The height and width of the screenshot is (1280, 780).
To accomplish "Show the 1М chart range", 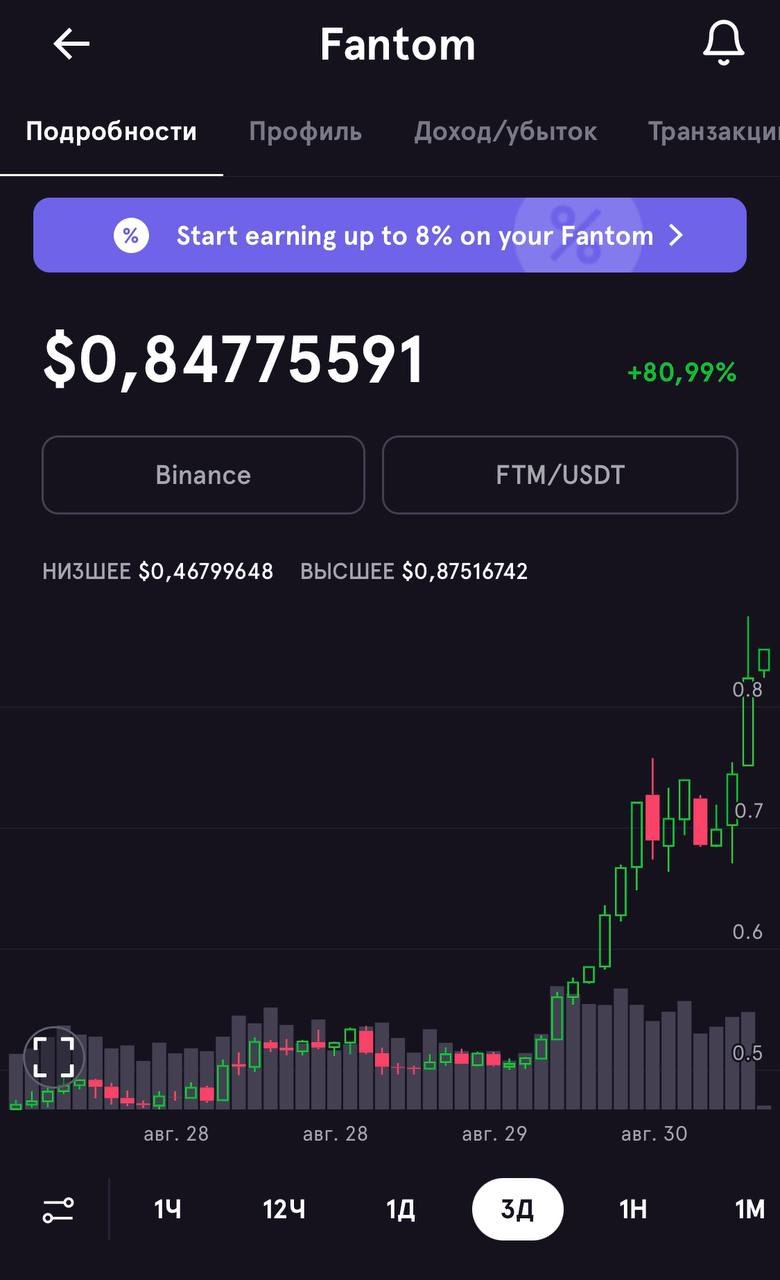I will click(x=749, y=1210).
